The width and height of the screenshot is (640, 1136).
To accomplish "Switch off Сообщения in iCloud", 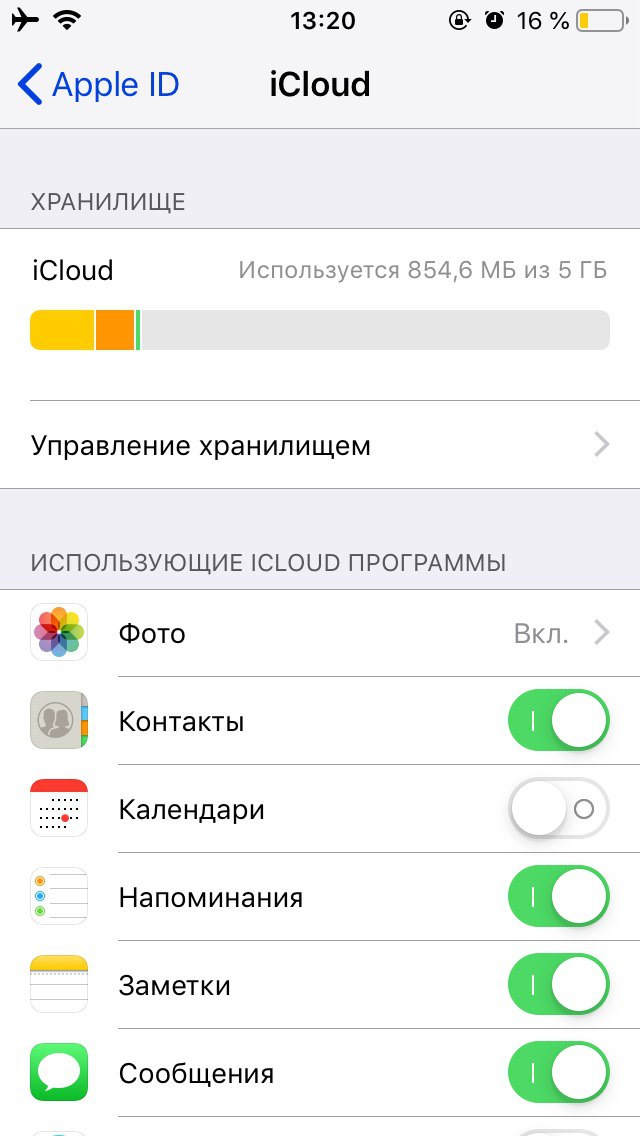I will [559, 1072].
